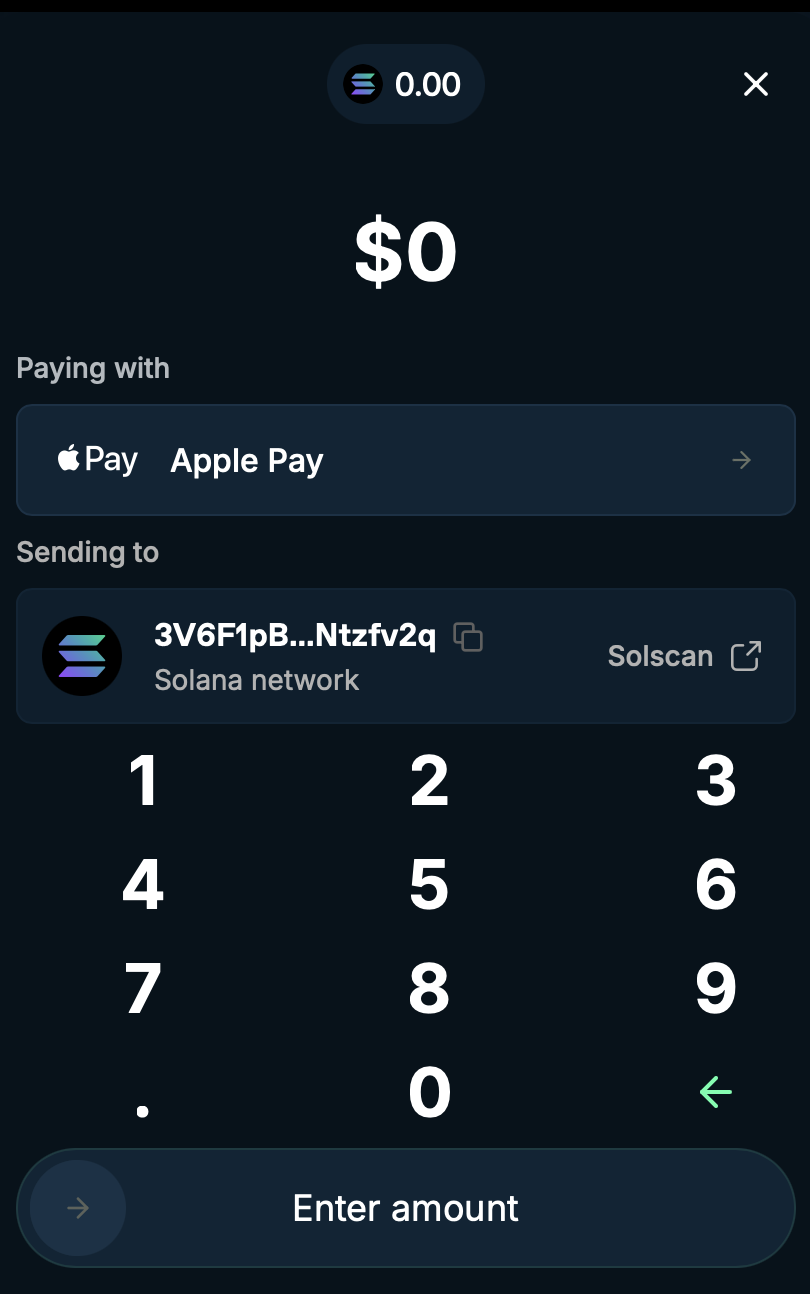Viewport: 810px width, 1294px height.
Task: Enter digit 9 on the keypad
Action: (x=716, y=989)
